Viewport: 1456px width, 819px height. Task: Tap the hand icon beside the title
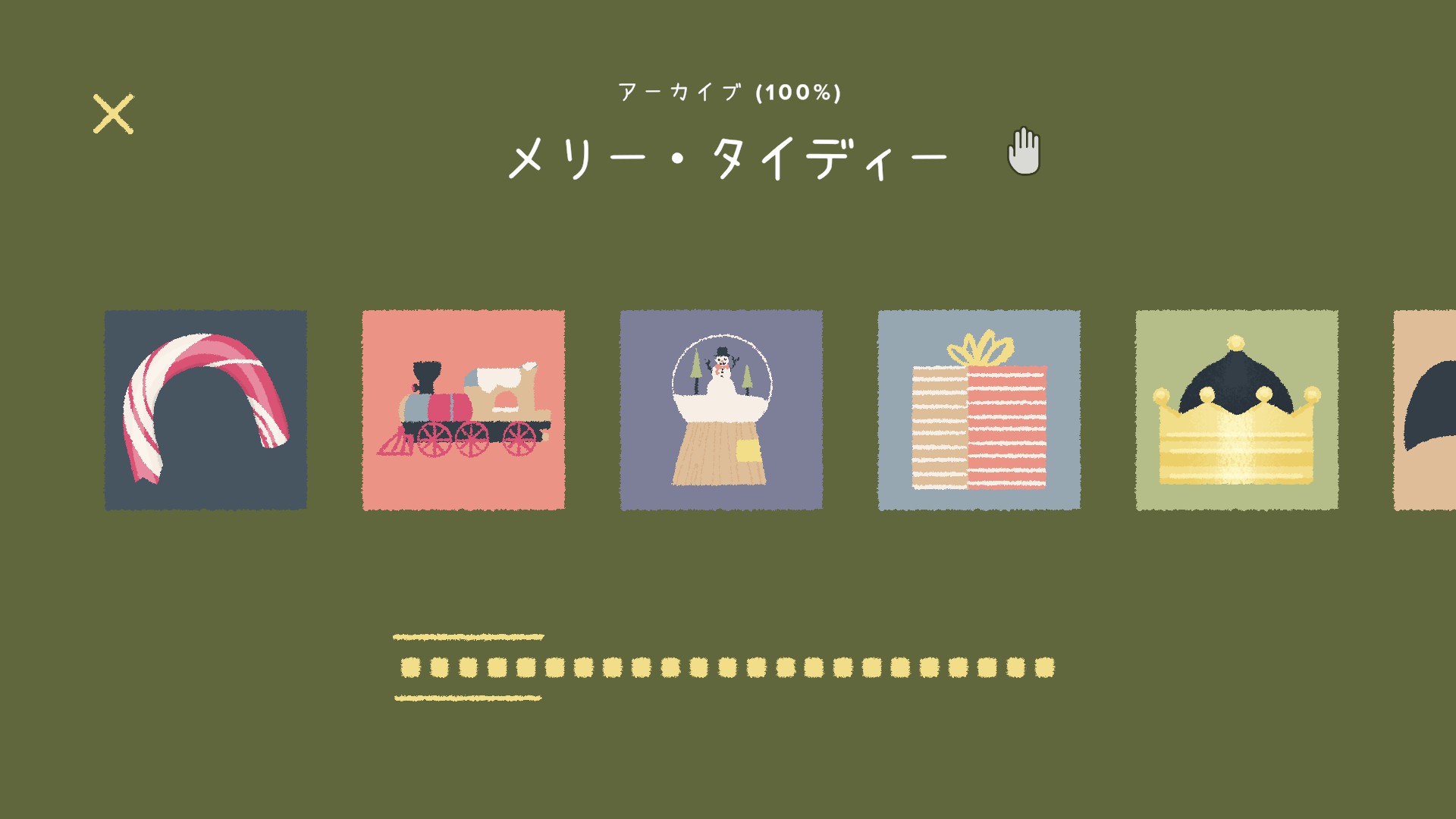coord(1024,151)
